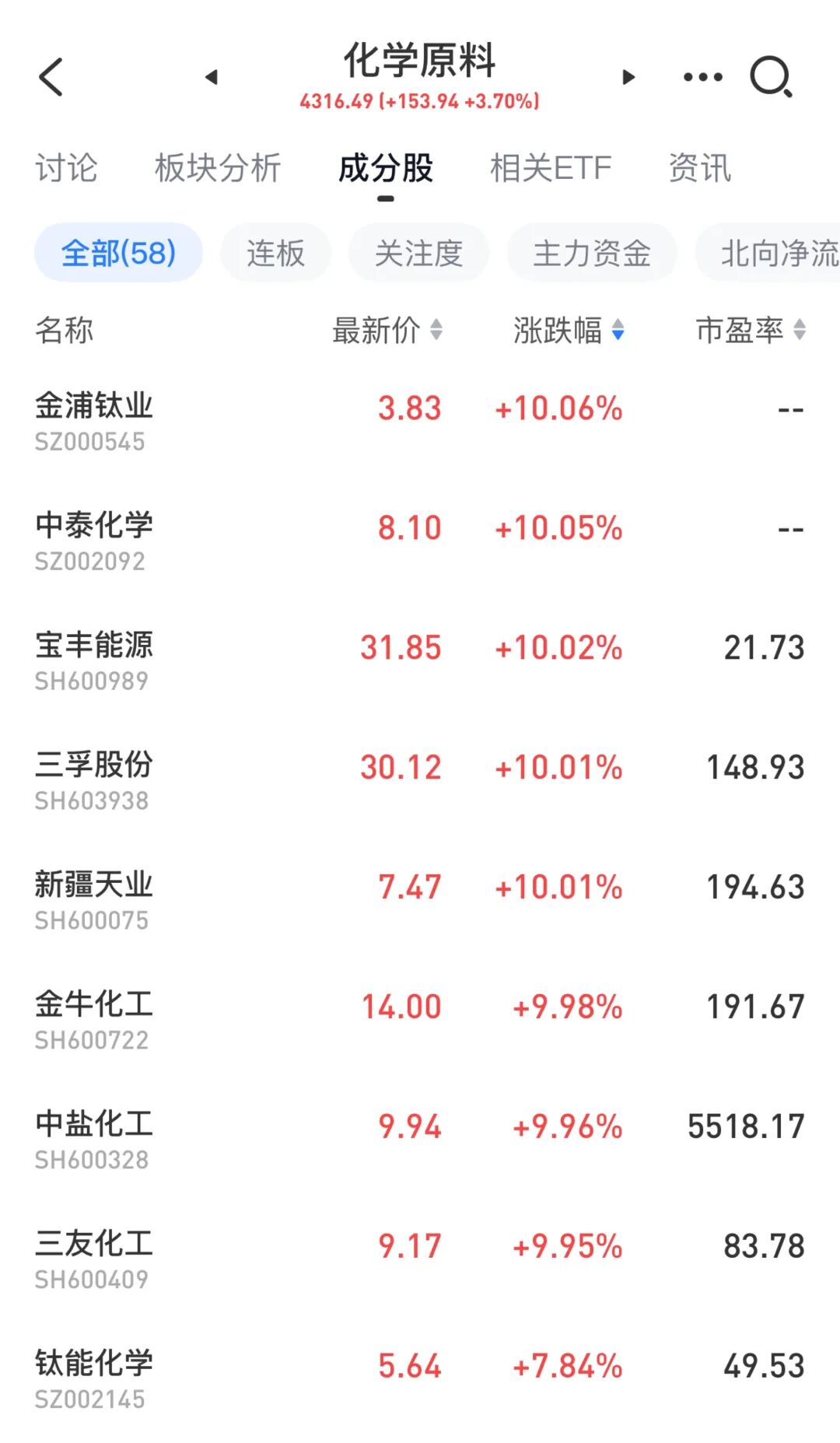Viewport: 840px width, 1443px height.
Task: Open the 板块分析 tab
Action: click(218, 168)
